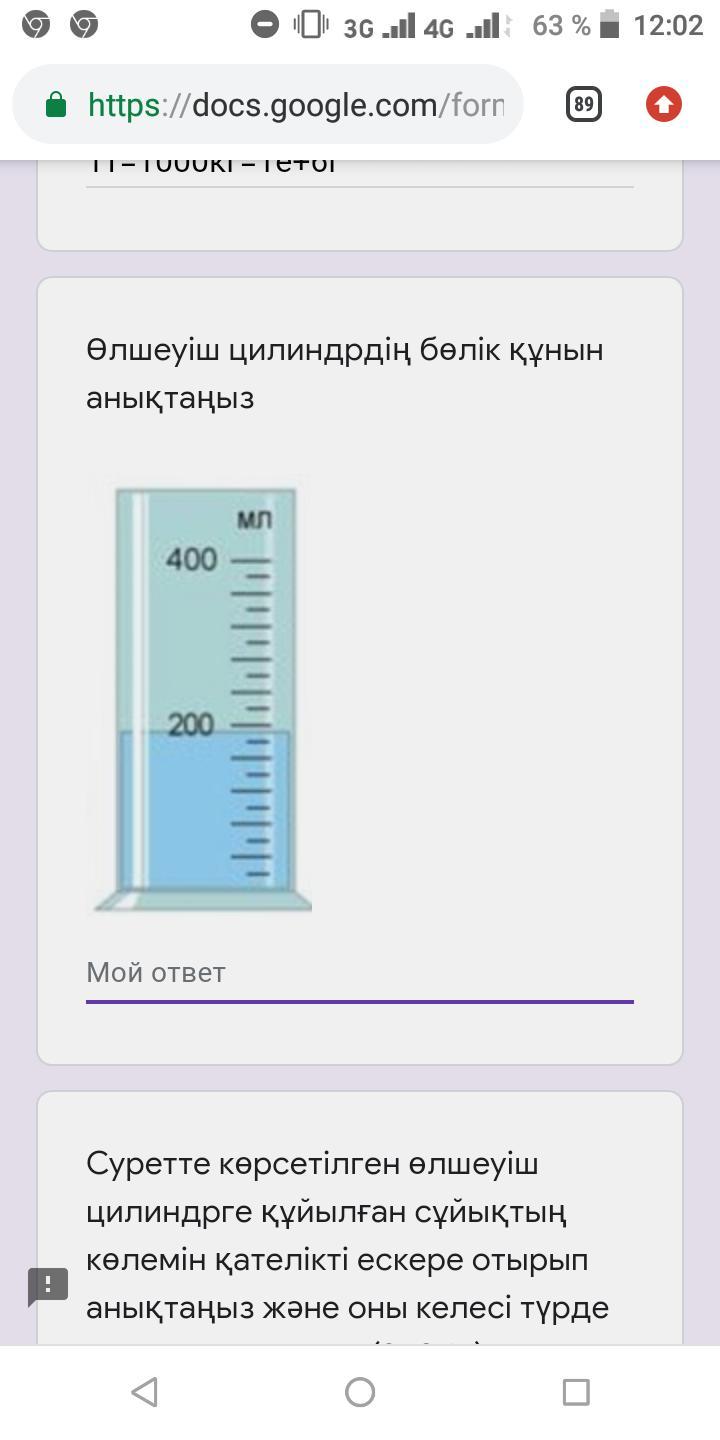Open the recent apps view
Image resolution: width=720 pixels, height=1440 pixels.
576,1392
